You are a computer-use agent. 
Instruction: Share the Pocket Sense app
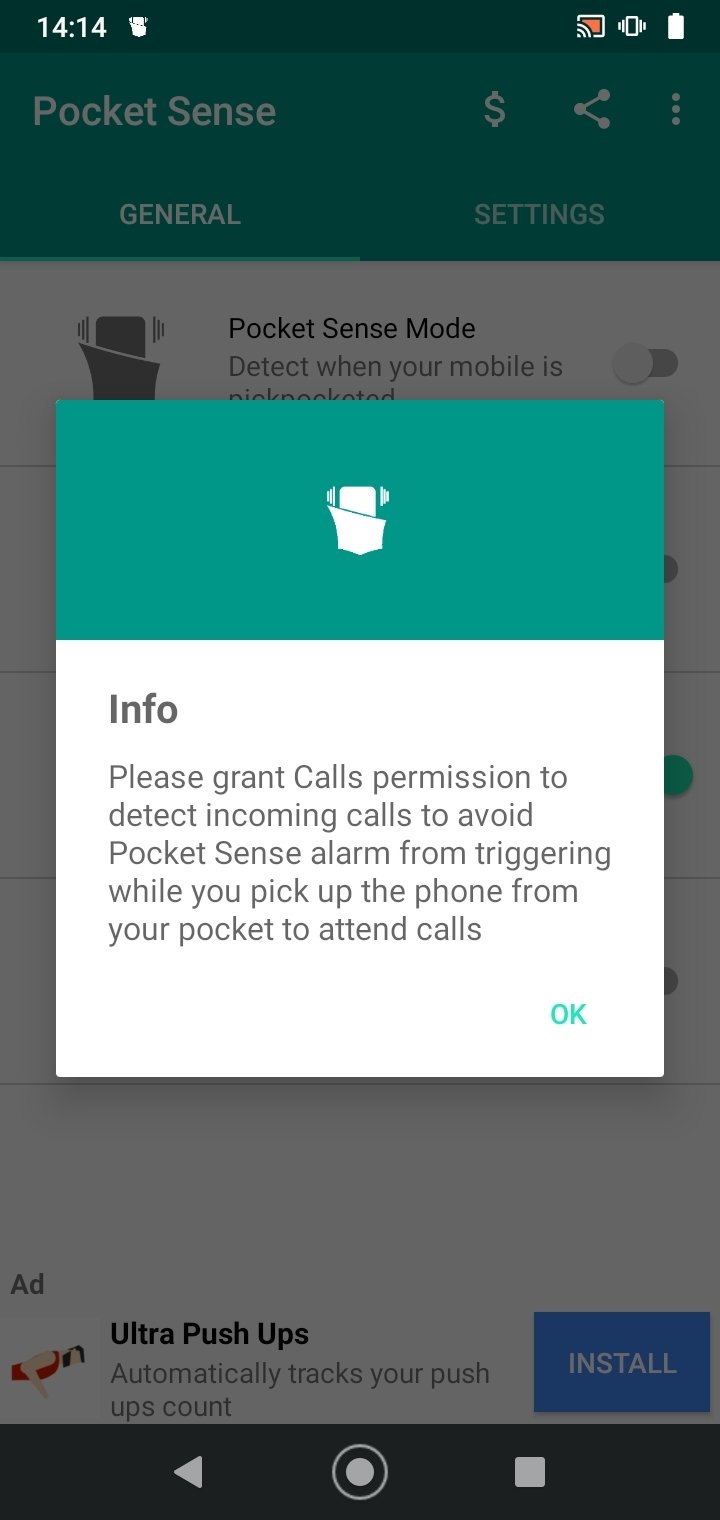pyautogui.click(x=592, y=110)
